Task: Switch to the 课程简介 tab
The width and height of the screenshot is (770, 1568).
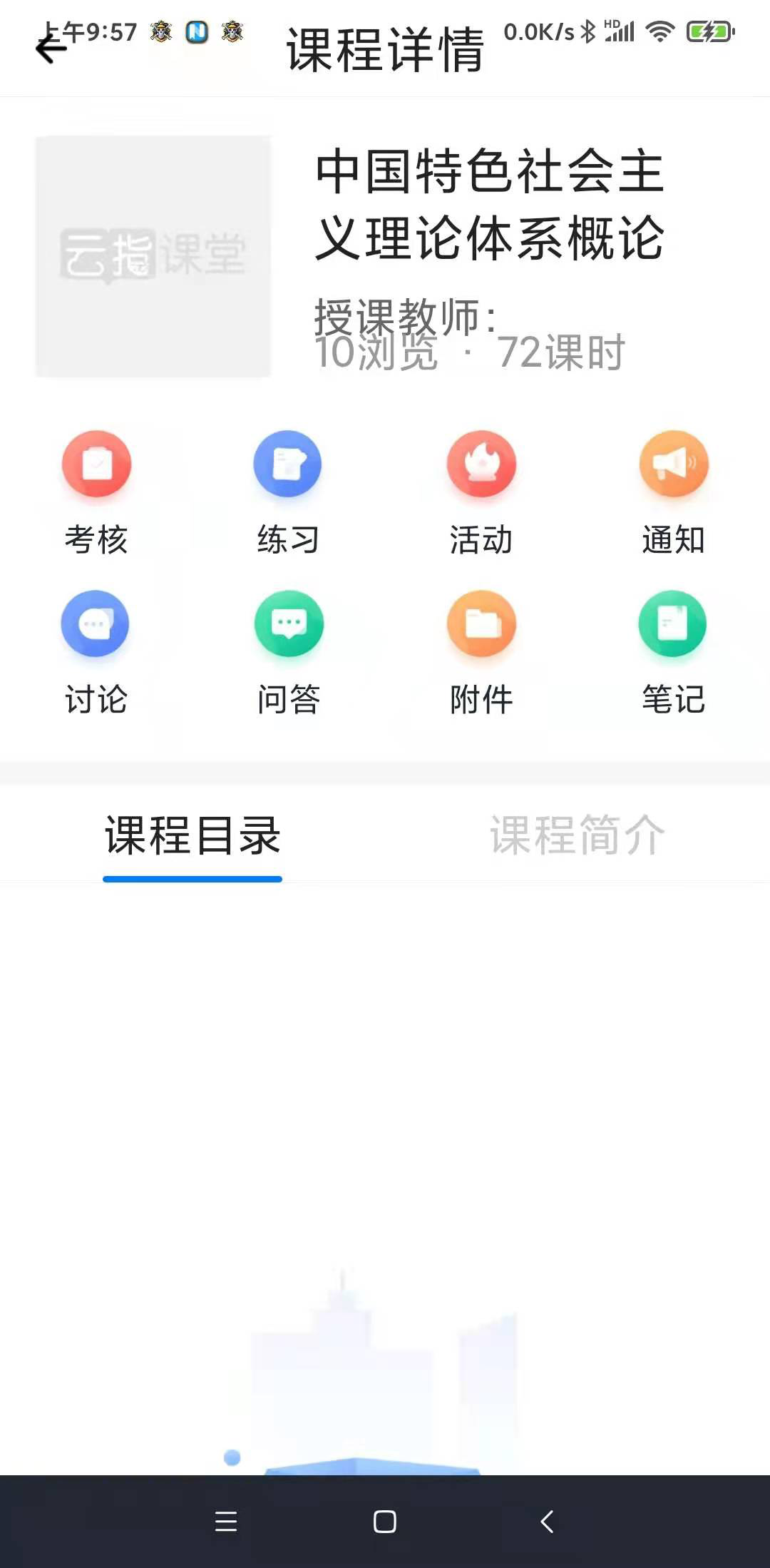Action: (x=576, y=836)
